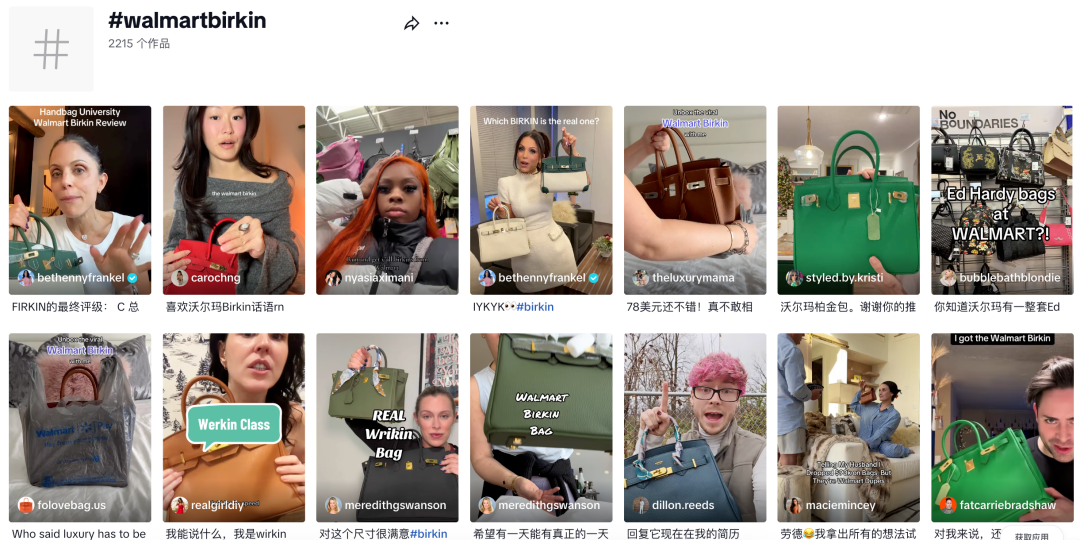
Task: Watch meredithgswanson's dark green Walmart Birkin Bag video
Action: pos(541,425)
